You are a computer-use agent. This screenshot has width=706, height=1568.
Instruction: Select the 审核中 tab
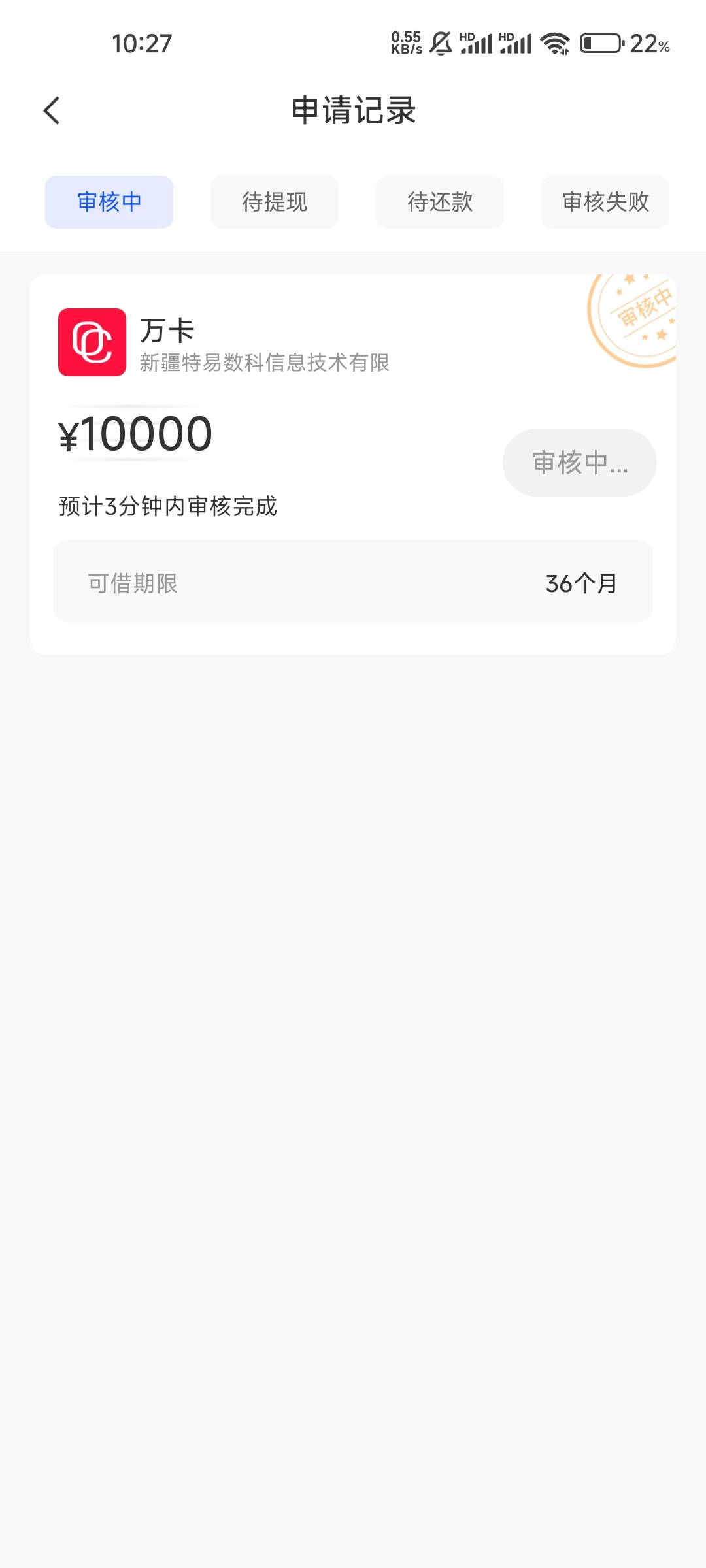pos(109,202)
